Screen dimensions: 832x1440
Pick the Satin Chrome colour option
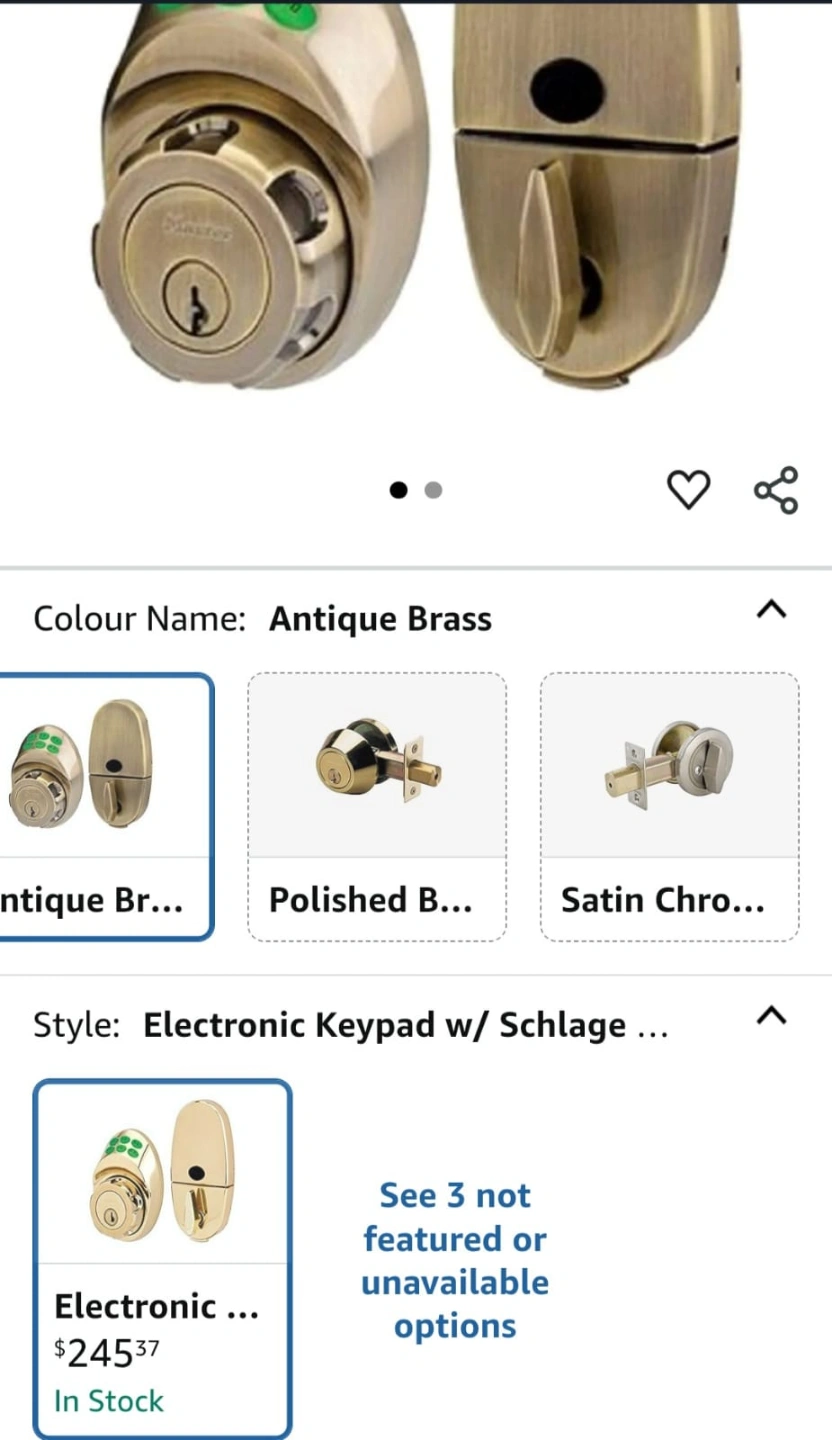click(670, 807)
